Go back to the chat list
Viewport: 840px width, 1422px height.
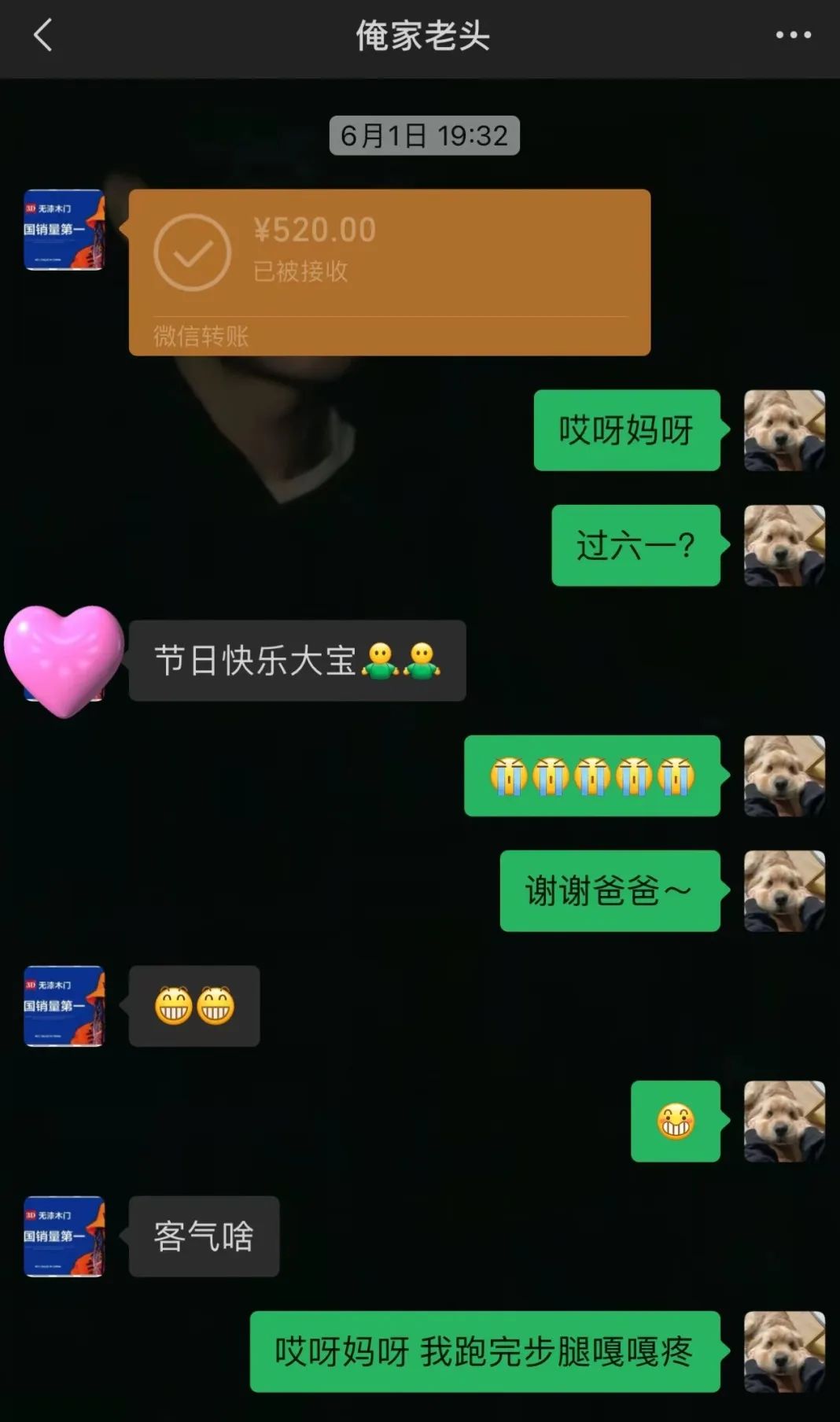pos(43,35)
